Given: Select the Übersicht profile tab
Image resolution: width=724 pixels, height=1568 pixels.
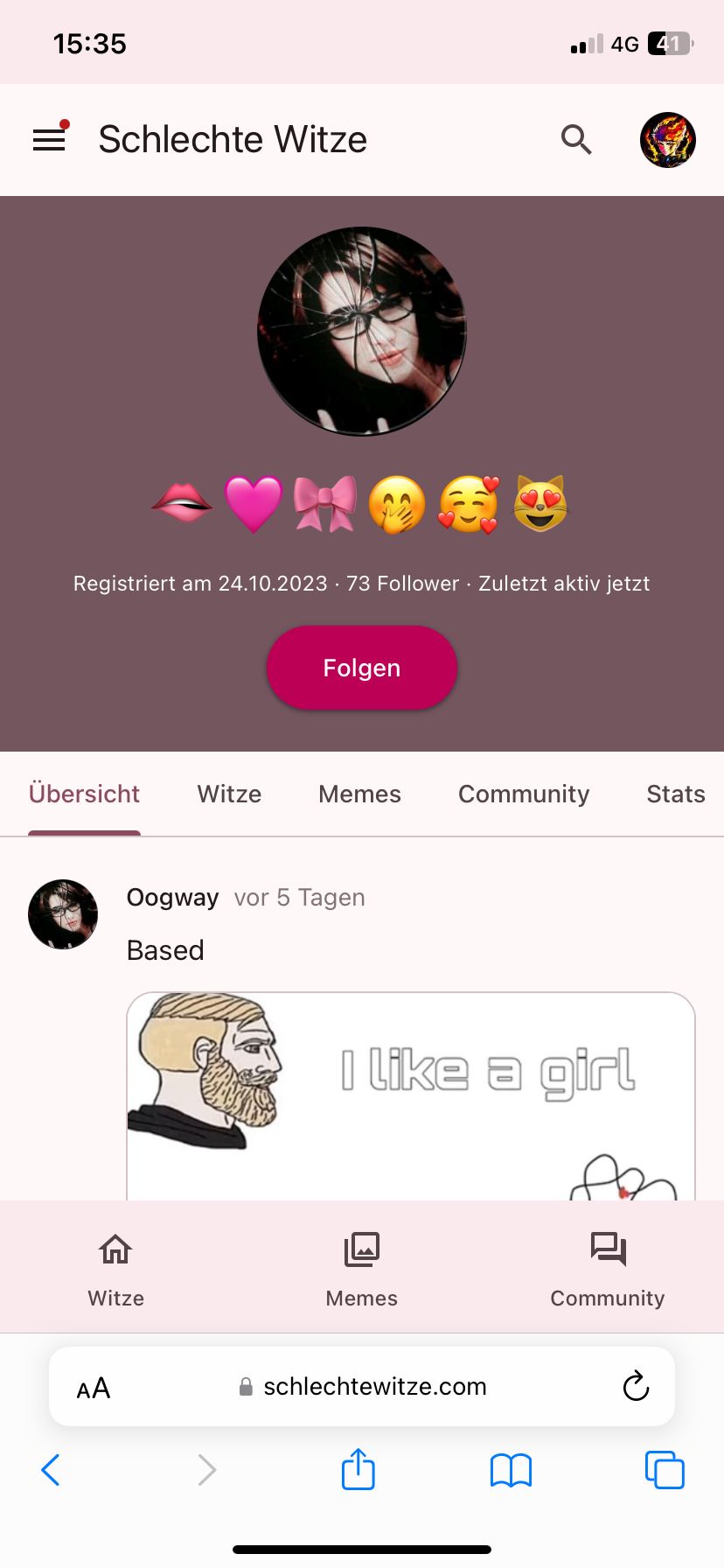Looking at the screenshot, I should click(84, 794).
